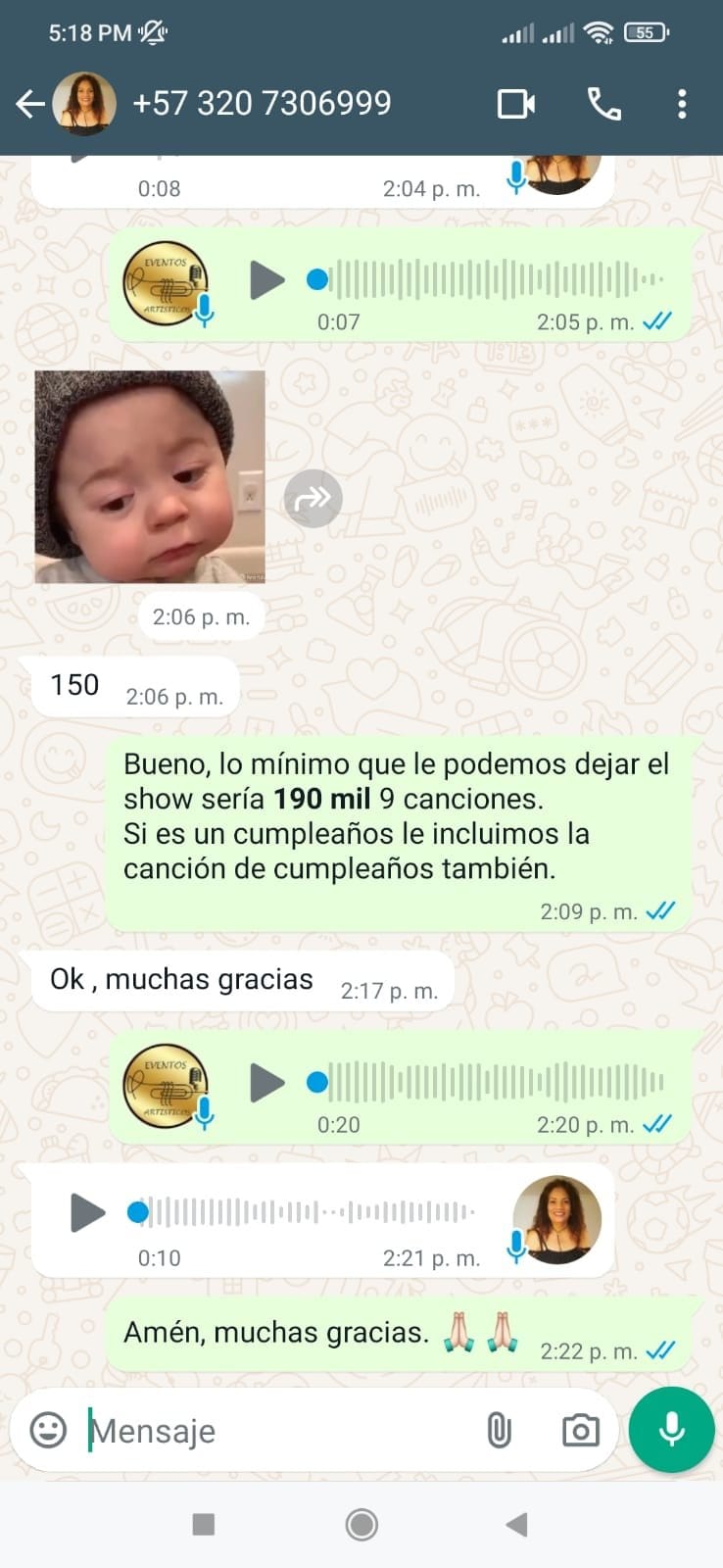This screenshot has height=1568, width=723.
Task: Play the 0:20 voice message
Action: (266, 1083)
